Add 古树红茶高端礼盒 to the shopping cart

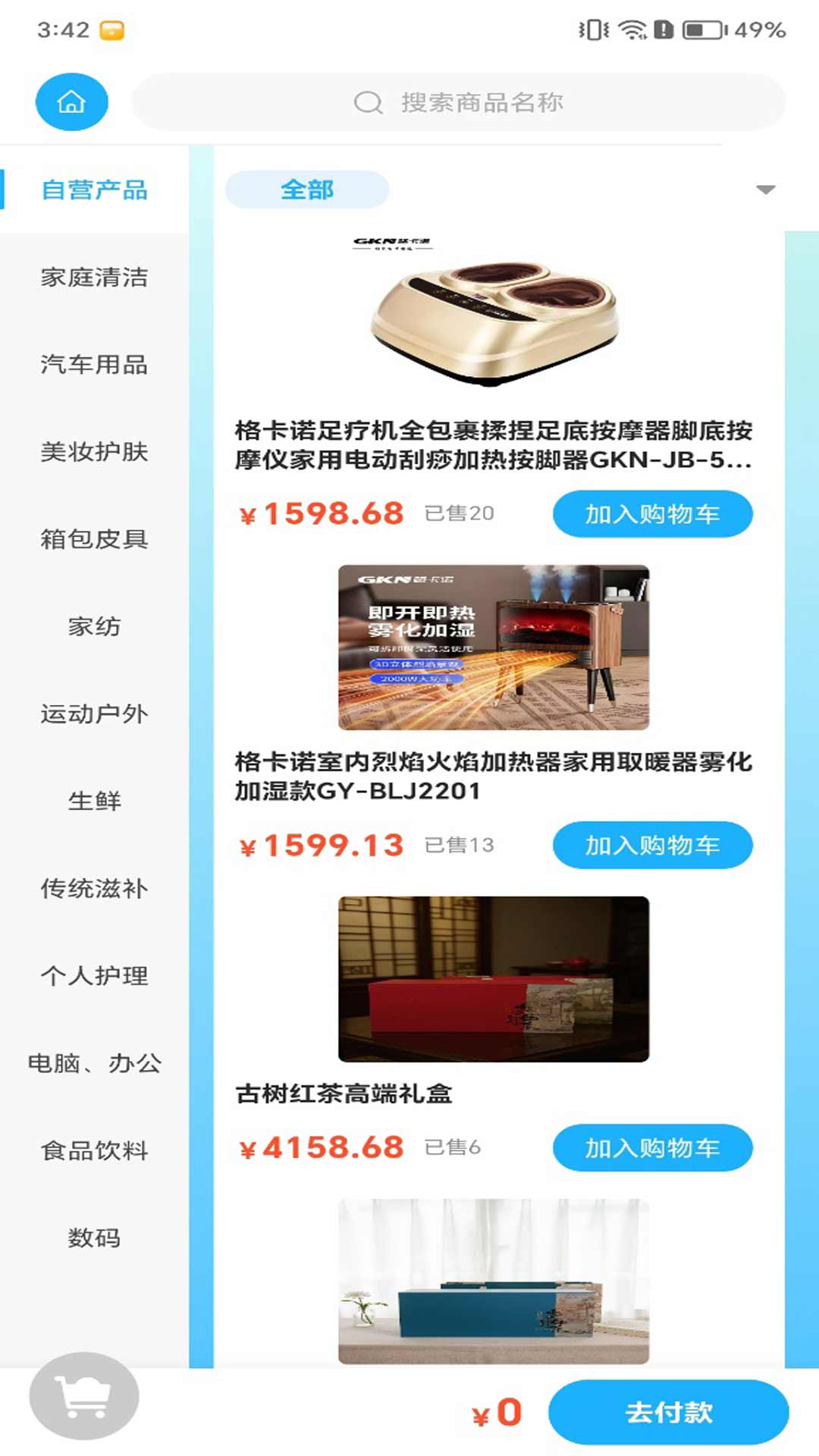pyautogui.click(x=652, y=1147)
